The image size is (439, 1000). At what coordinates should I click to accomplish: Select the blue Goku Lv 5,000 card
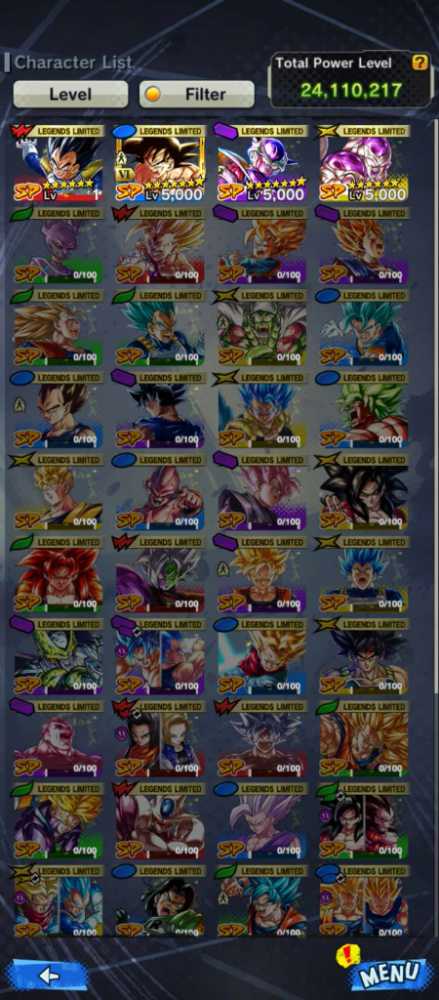(x=160, y=163)
